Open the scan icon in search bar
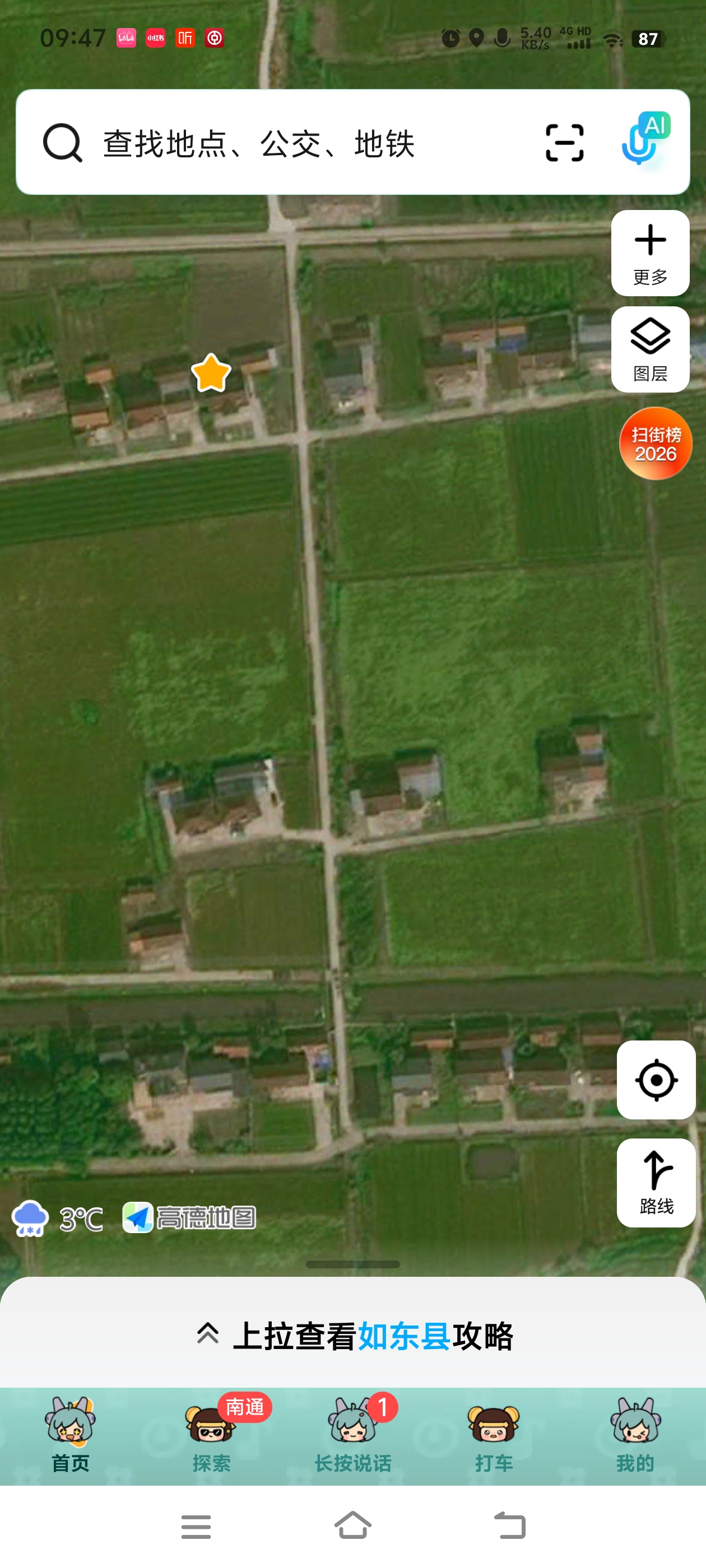 coord(564,143)
